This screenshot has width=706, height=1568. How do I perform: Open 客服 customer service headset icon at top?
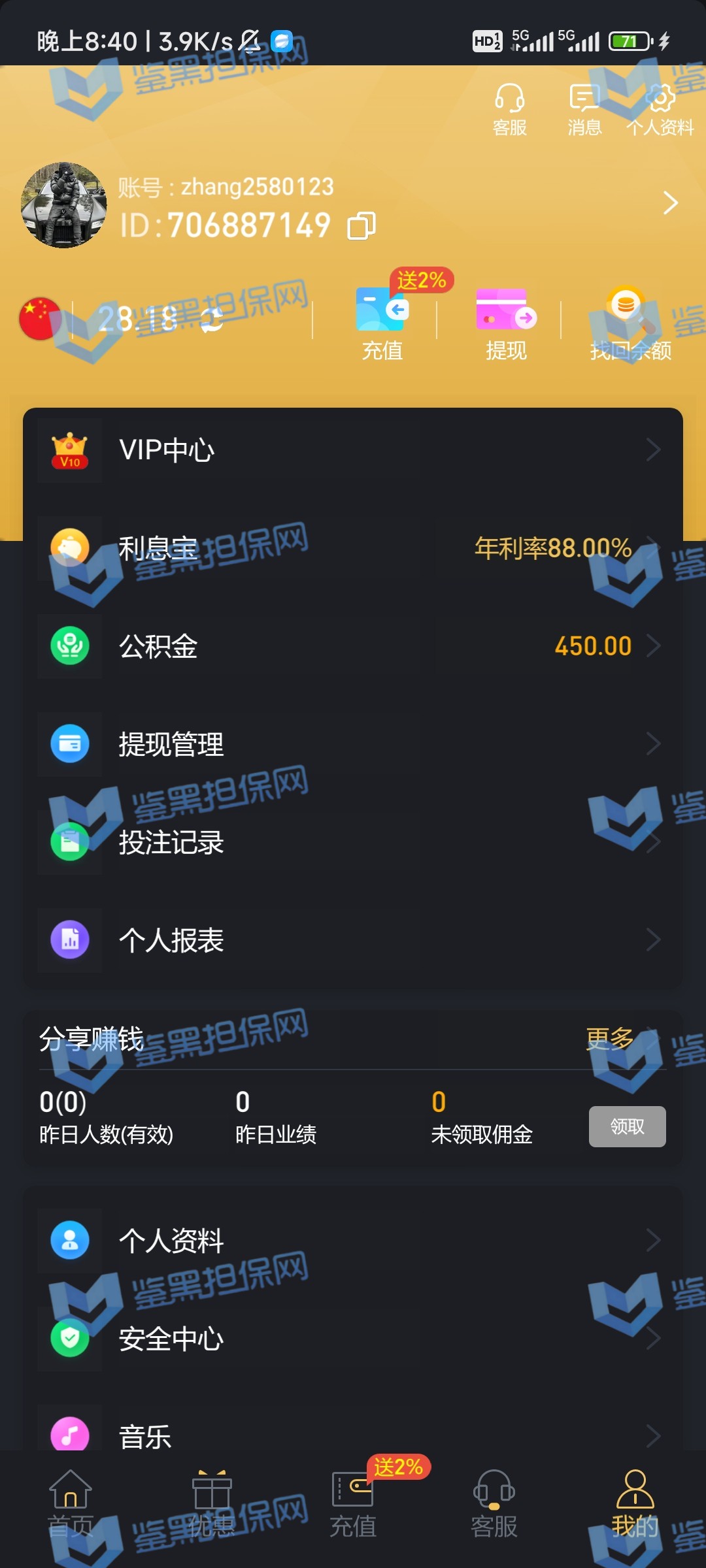click(509, 108)
